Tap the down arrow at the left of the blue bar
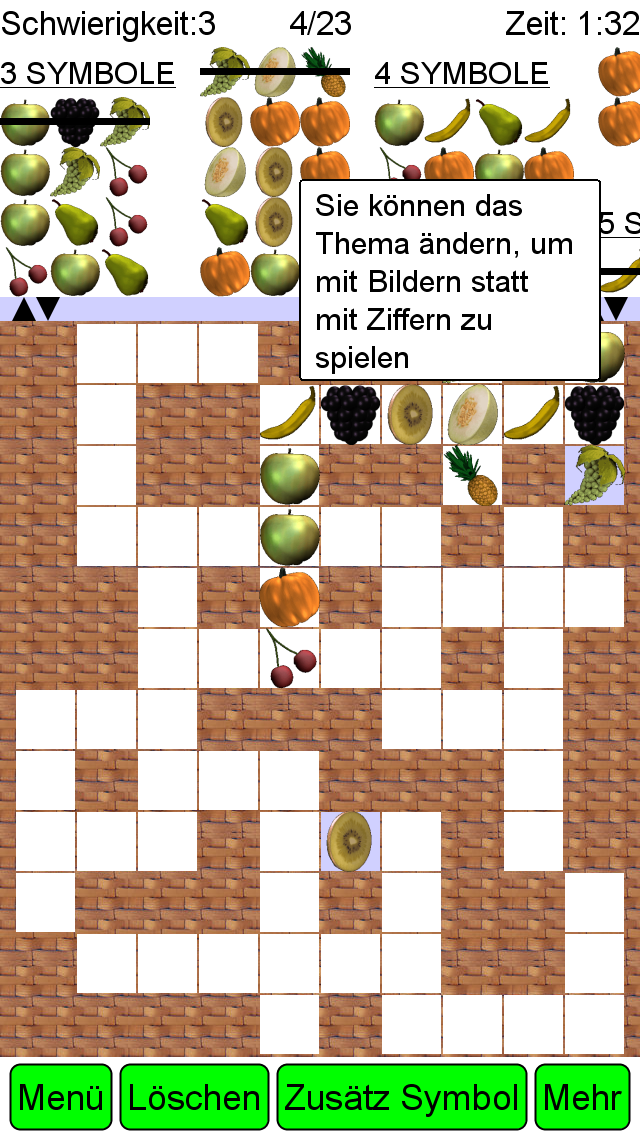The height and width of the screenshot is (1136, 640). click(x=48, y=309)
